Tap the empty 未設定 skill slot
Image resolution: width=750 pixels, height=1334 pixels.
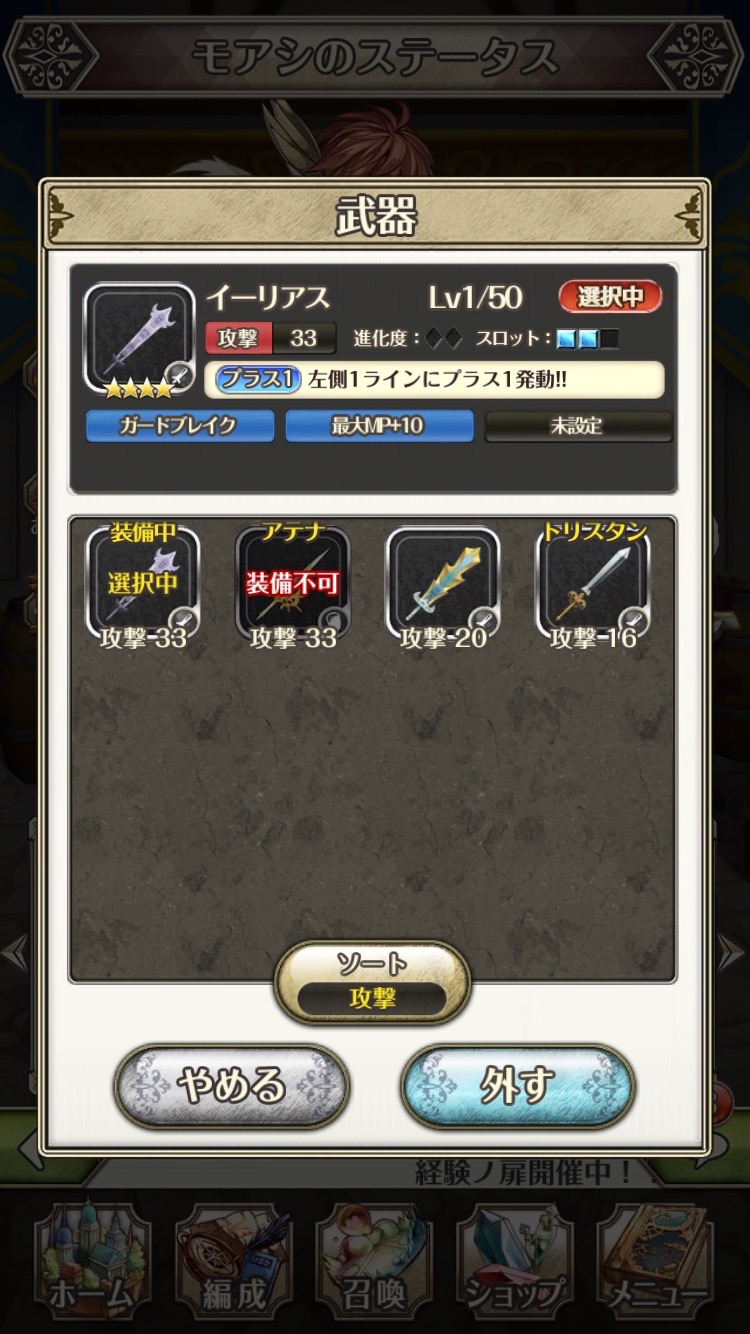click(578, 426)
